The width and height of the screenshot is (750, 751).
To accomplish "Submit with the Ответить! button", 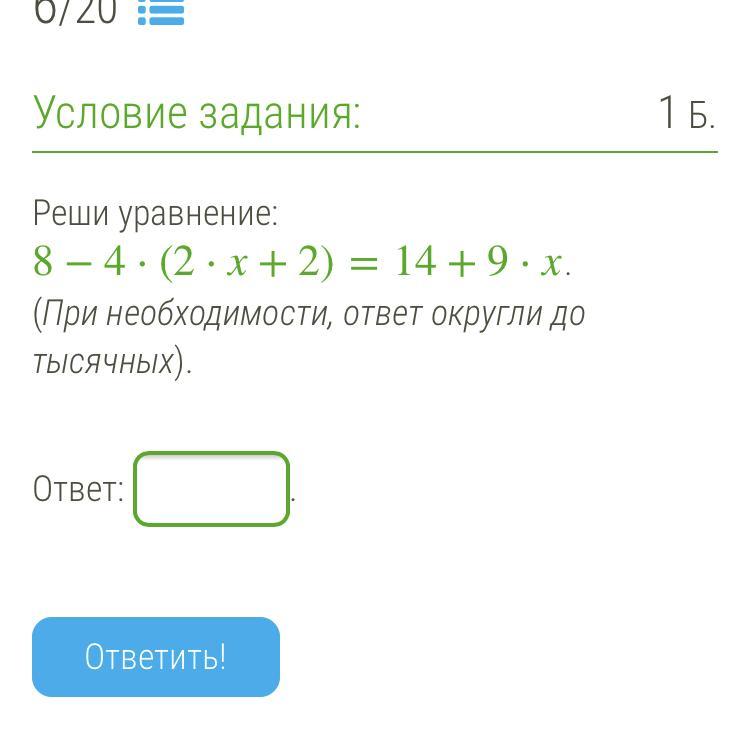I will pyautogui.click(x=156, y=657).
